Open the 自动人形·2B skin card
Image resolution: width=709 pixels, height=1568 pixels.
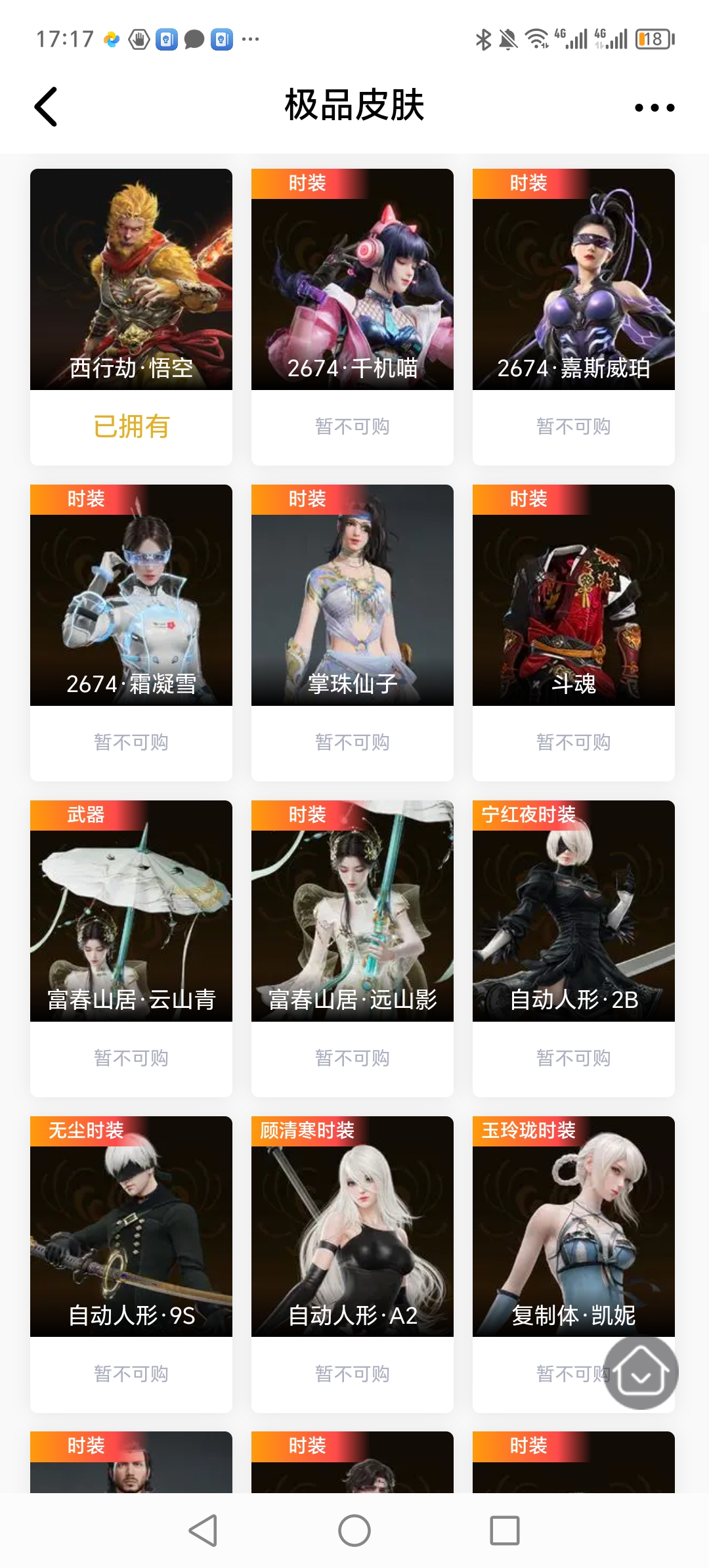pyautogui.click(x=574, y=911)
